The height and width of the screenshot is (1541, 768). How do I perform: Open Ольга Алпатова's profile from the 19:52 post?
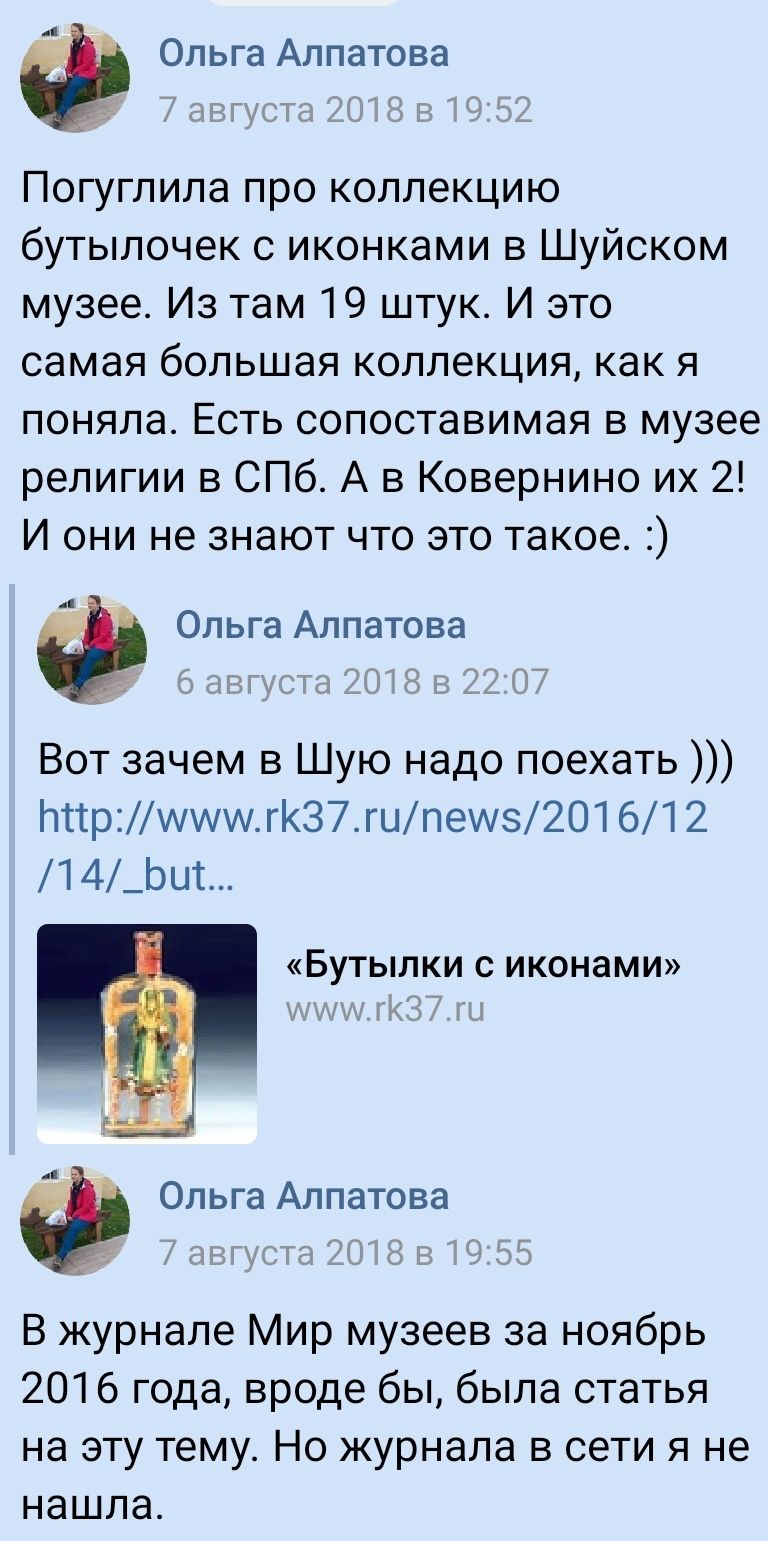point(304,52)
